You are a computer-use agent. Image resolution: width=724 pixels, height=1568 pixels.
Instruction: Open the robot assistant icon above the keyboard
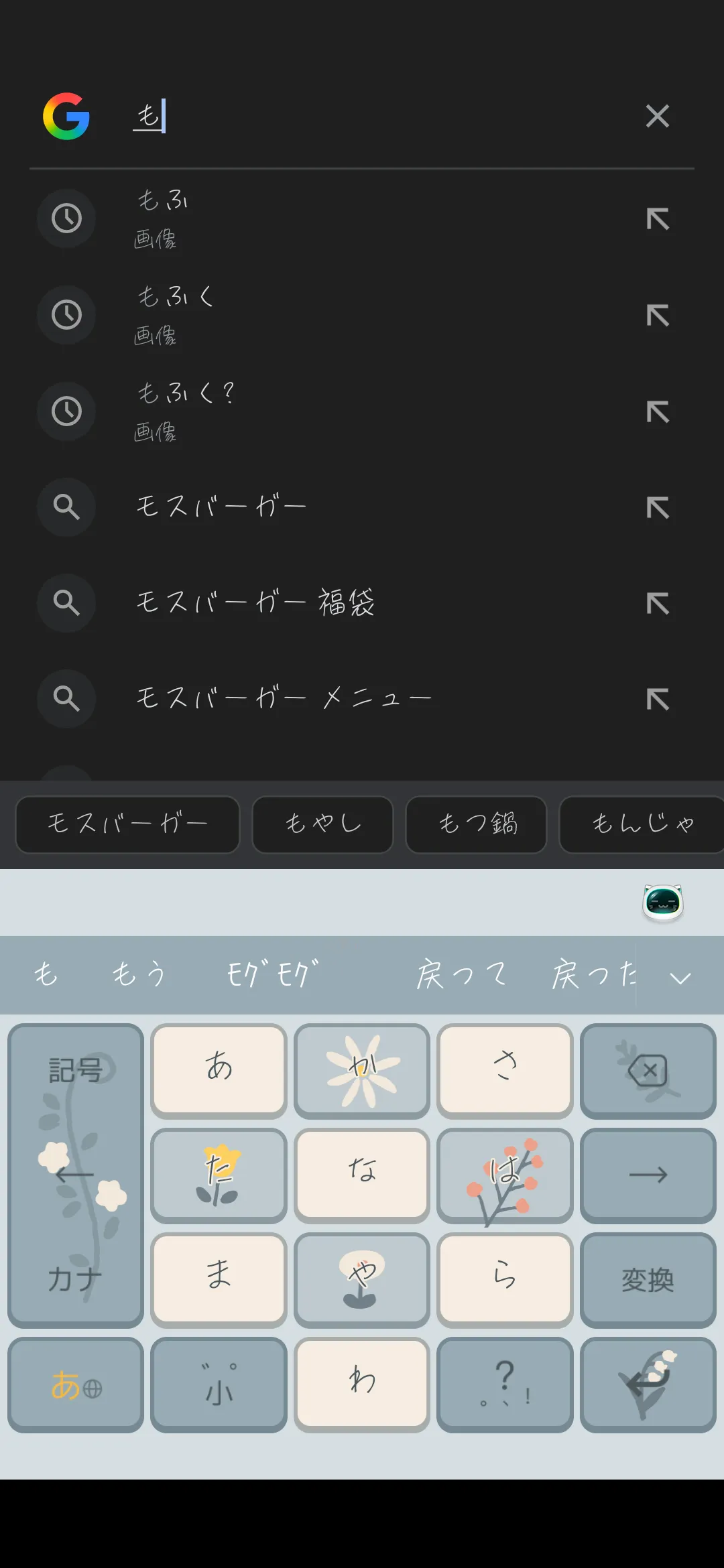tap(662, 903)
